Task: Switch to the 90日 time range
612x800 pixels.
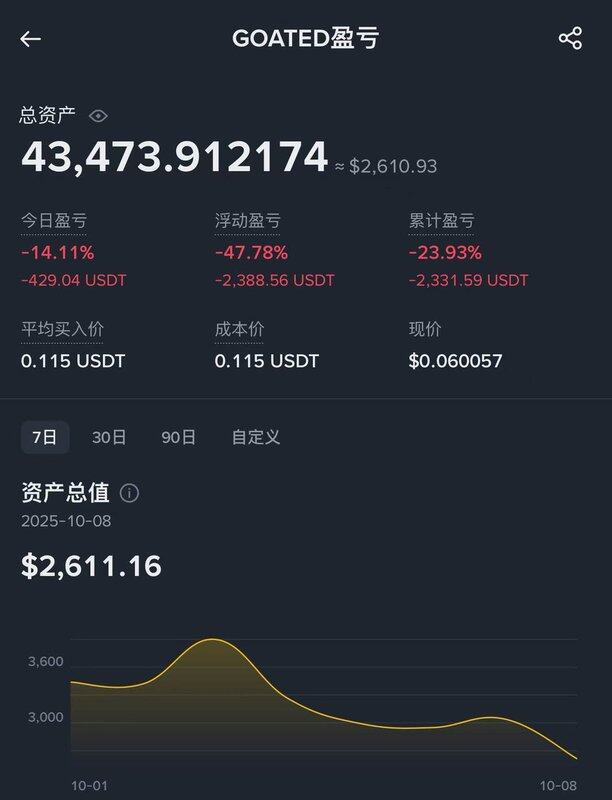Action: (178, 437)
